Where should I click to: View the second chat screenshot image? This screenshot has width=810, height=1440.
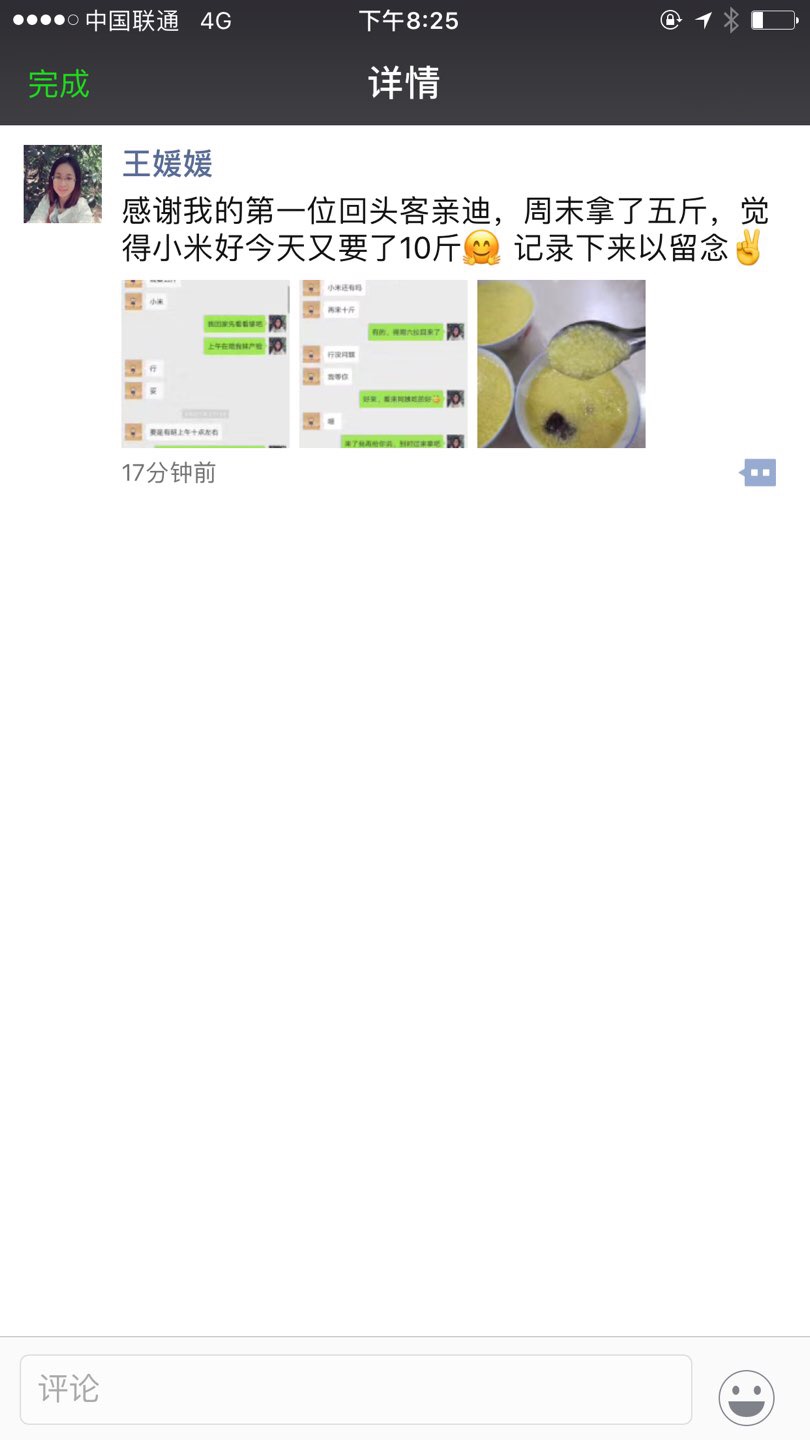point(383,364)
